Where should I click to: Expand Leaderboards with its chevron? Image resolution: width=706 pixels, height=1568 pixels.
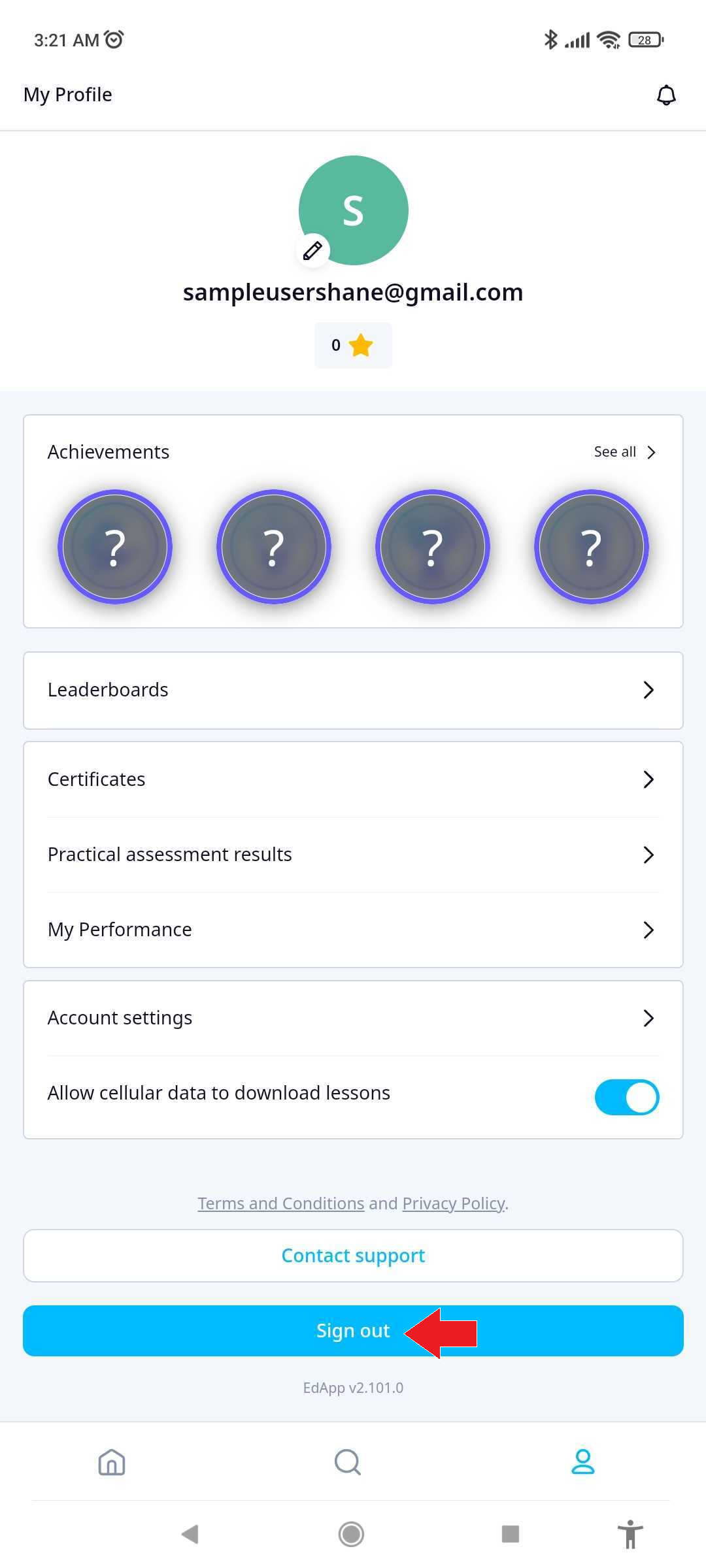coord(648,690)
